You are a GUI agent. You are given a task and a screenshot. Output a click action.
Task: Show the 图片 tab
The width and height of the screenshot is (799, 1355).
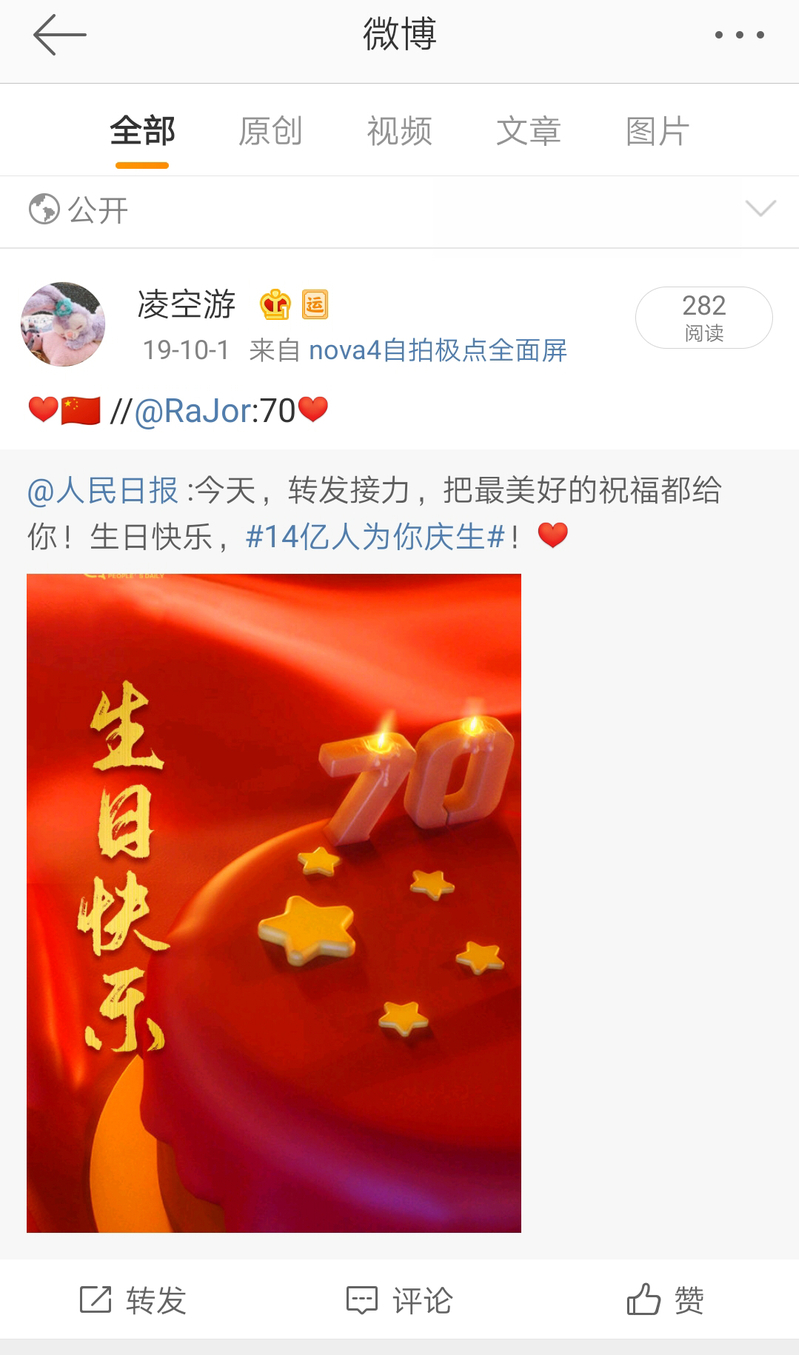click(x=657, y=131)
